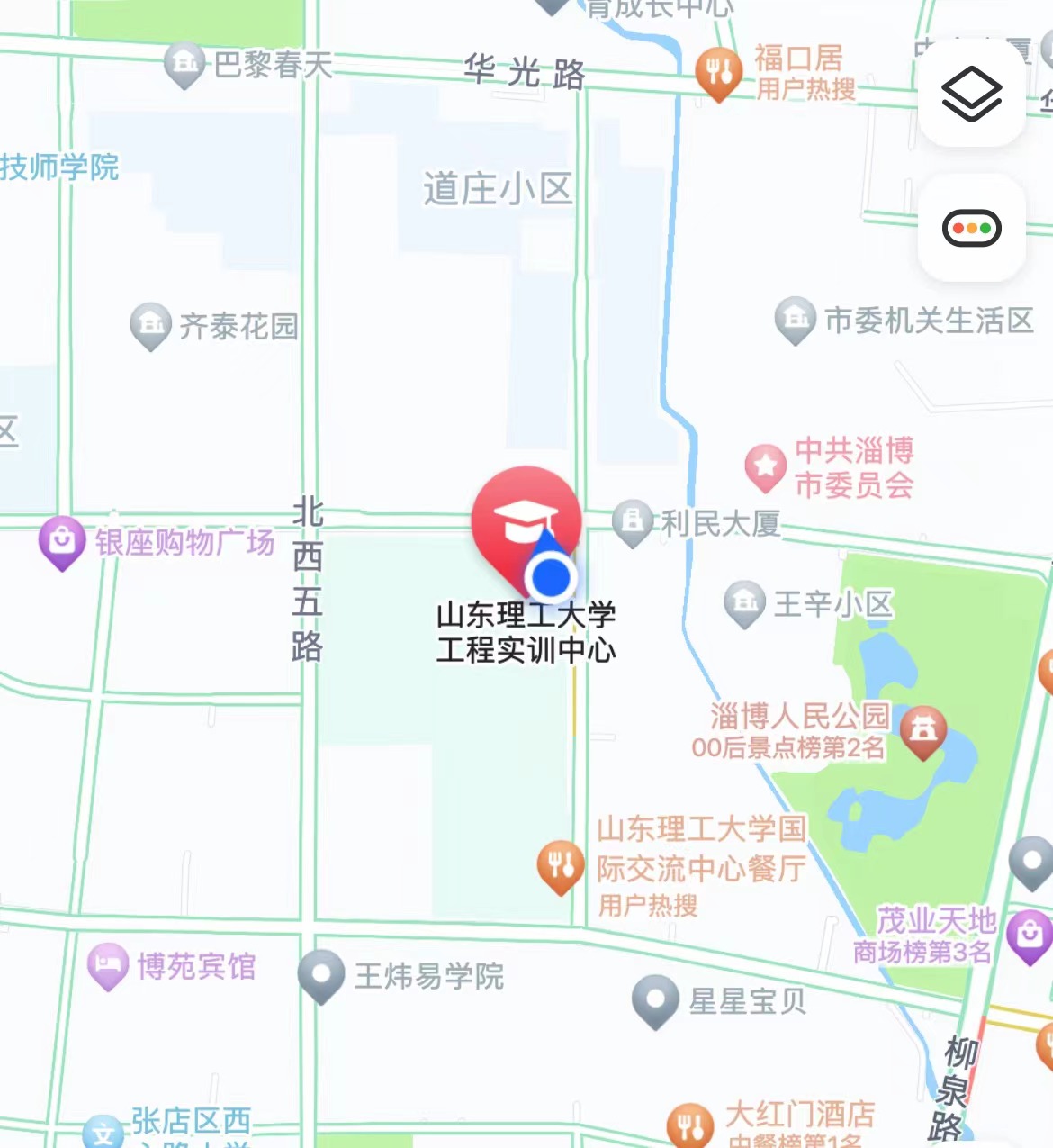
Task: Open the 博苑宾馆 hotel marker
Action: point(108,964)
